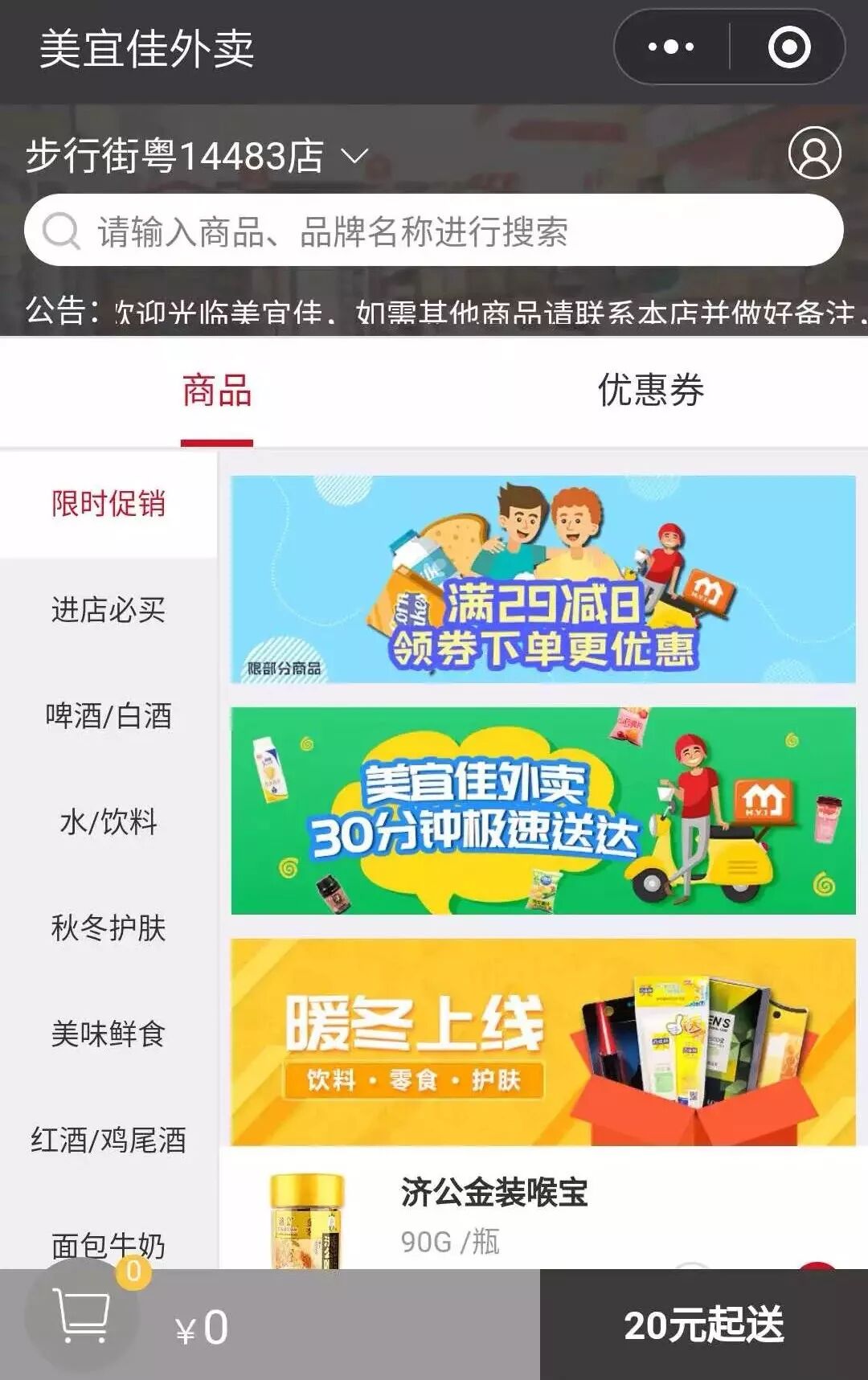Go to the 啤酒/白酒 category

(x=108, y=716)
